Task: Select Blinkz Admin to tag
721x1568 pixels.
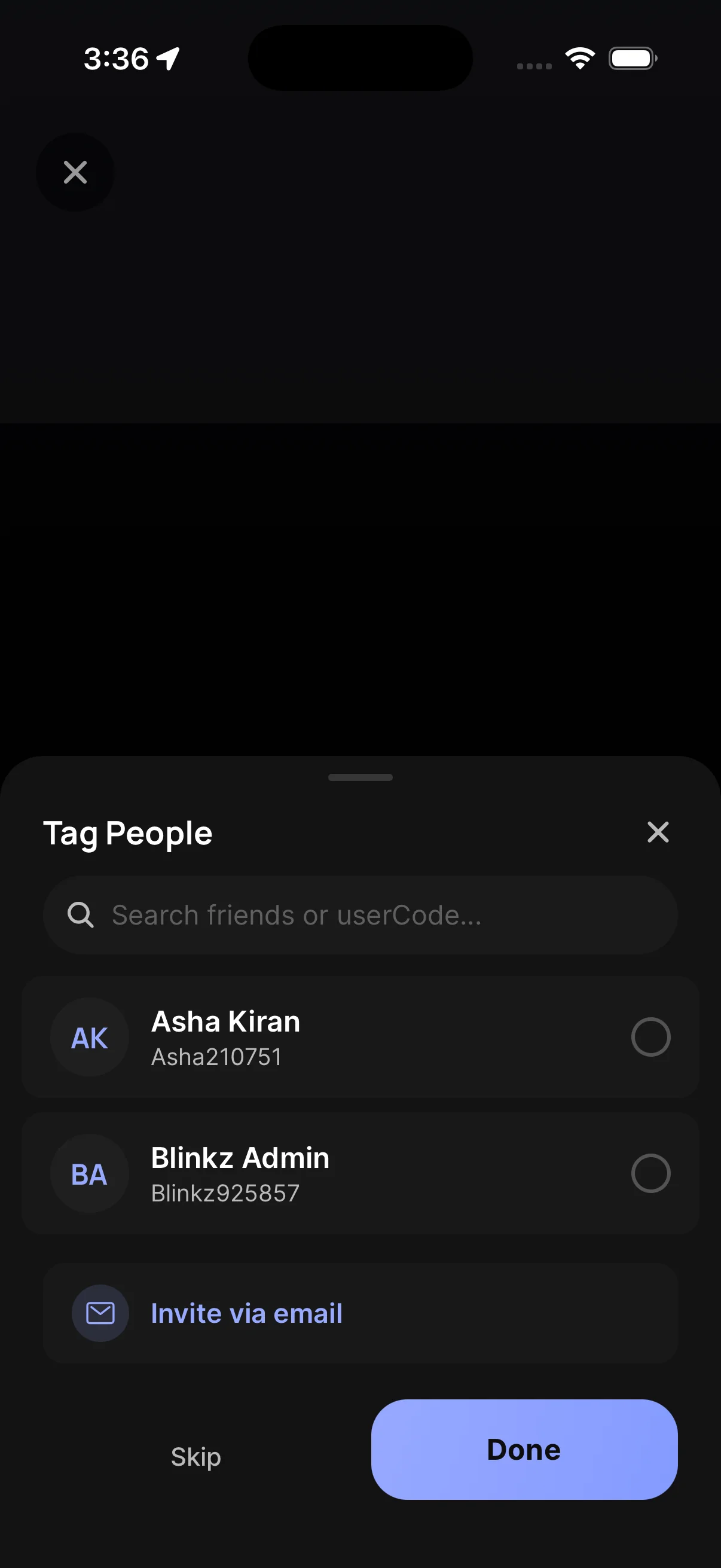Action: (360, 1173)
